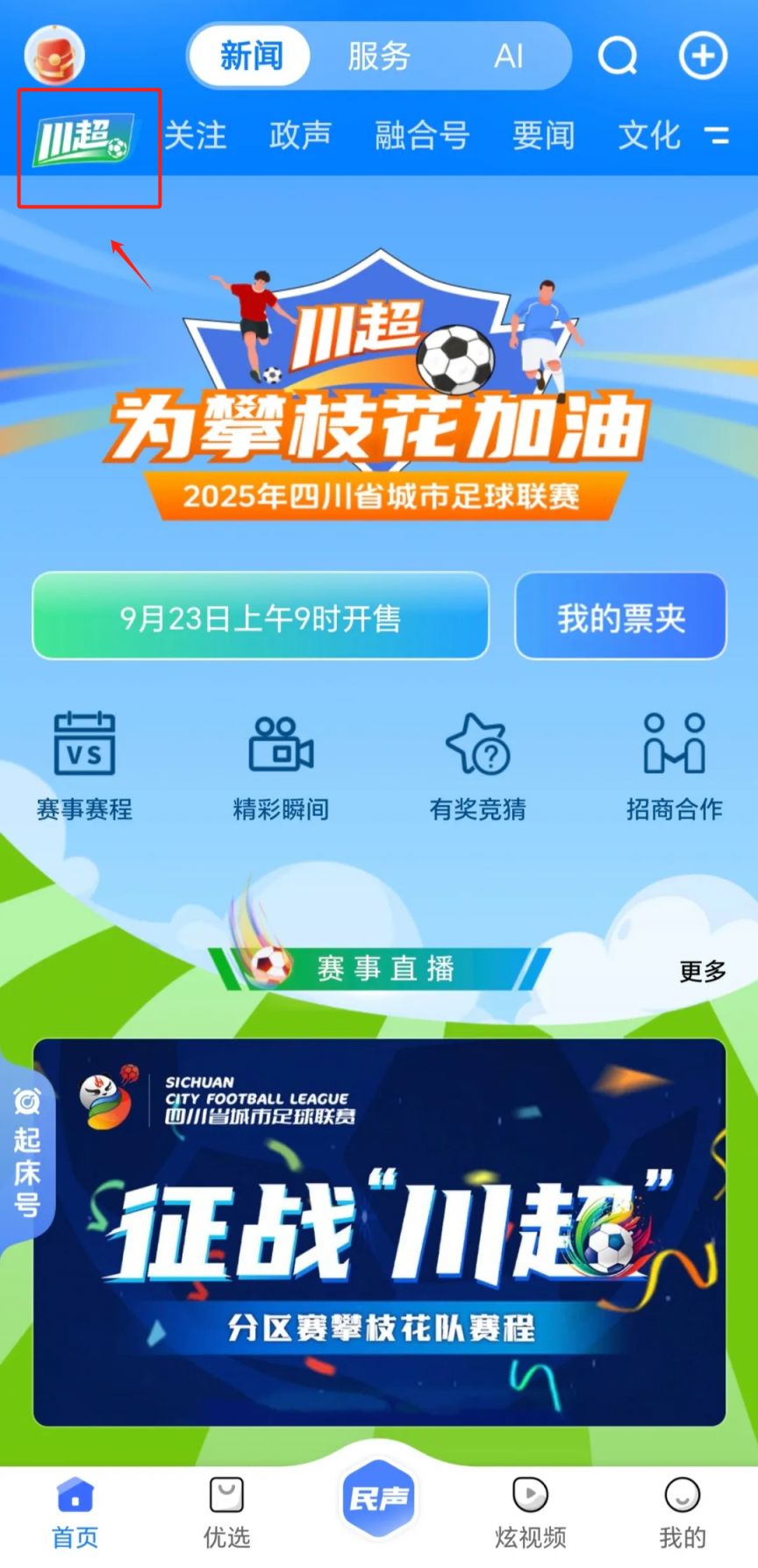The image size is (758, 1568).
Task: Switch to the AI segment
Action: [508, 56]
